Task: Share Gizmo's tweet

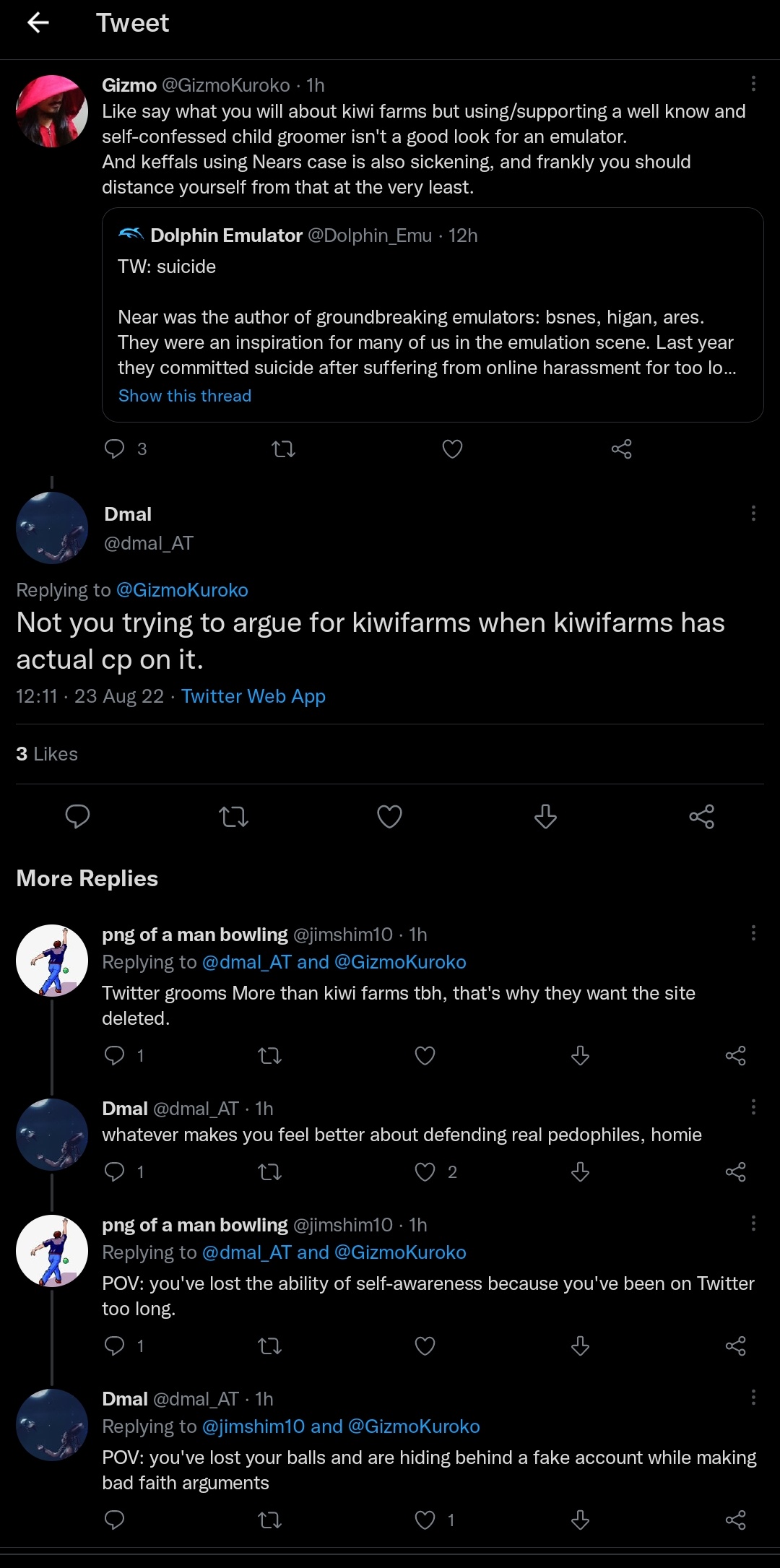Action: (x=621, y=449)
